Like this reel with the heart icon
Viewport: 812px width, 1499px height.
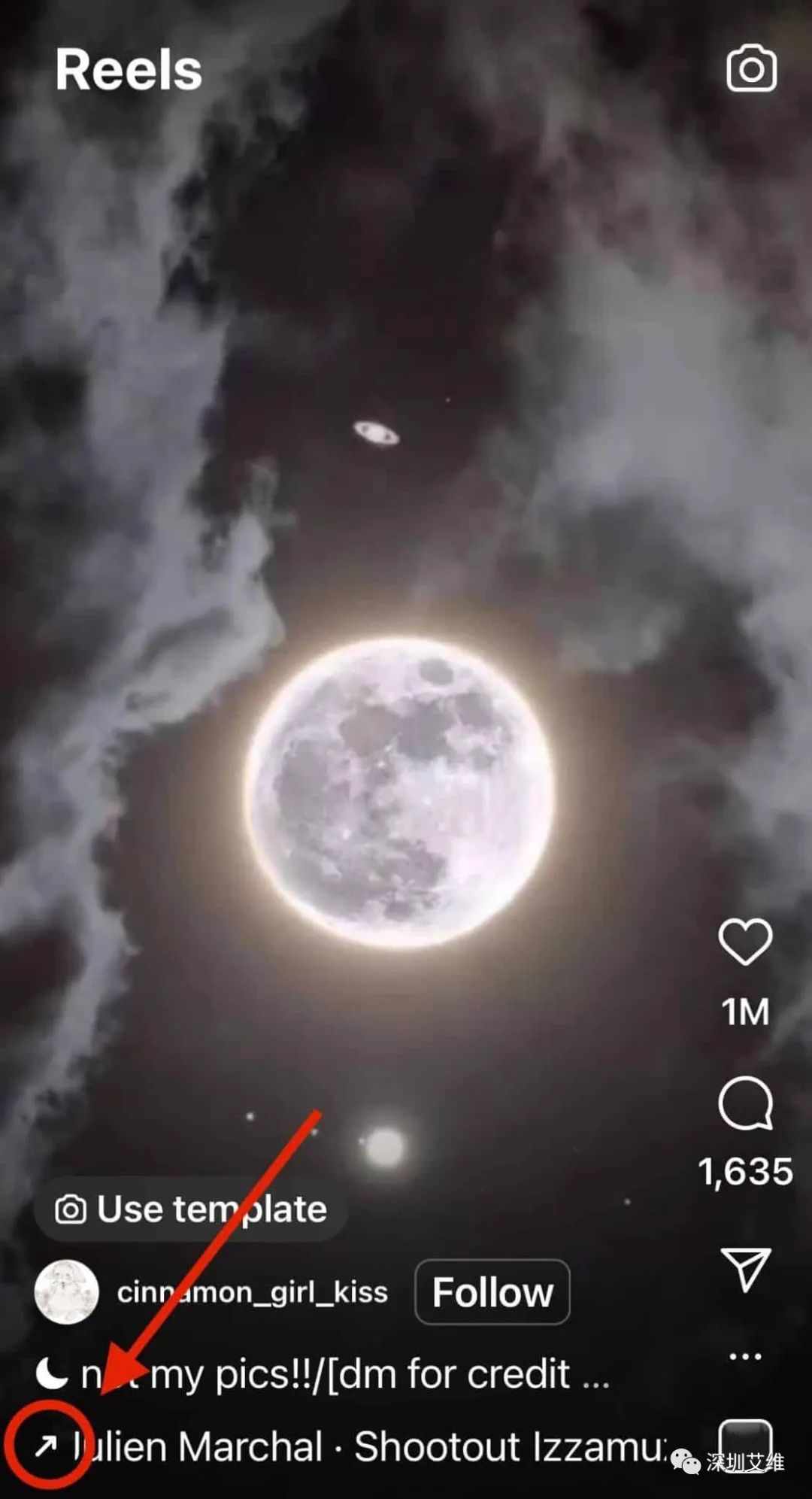point(745,941)
